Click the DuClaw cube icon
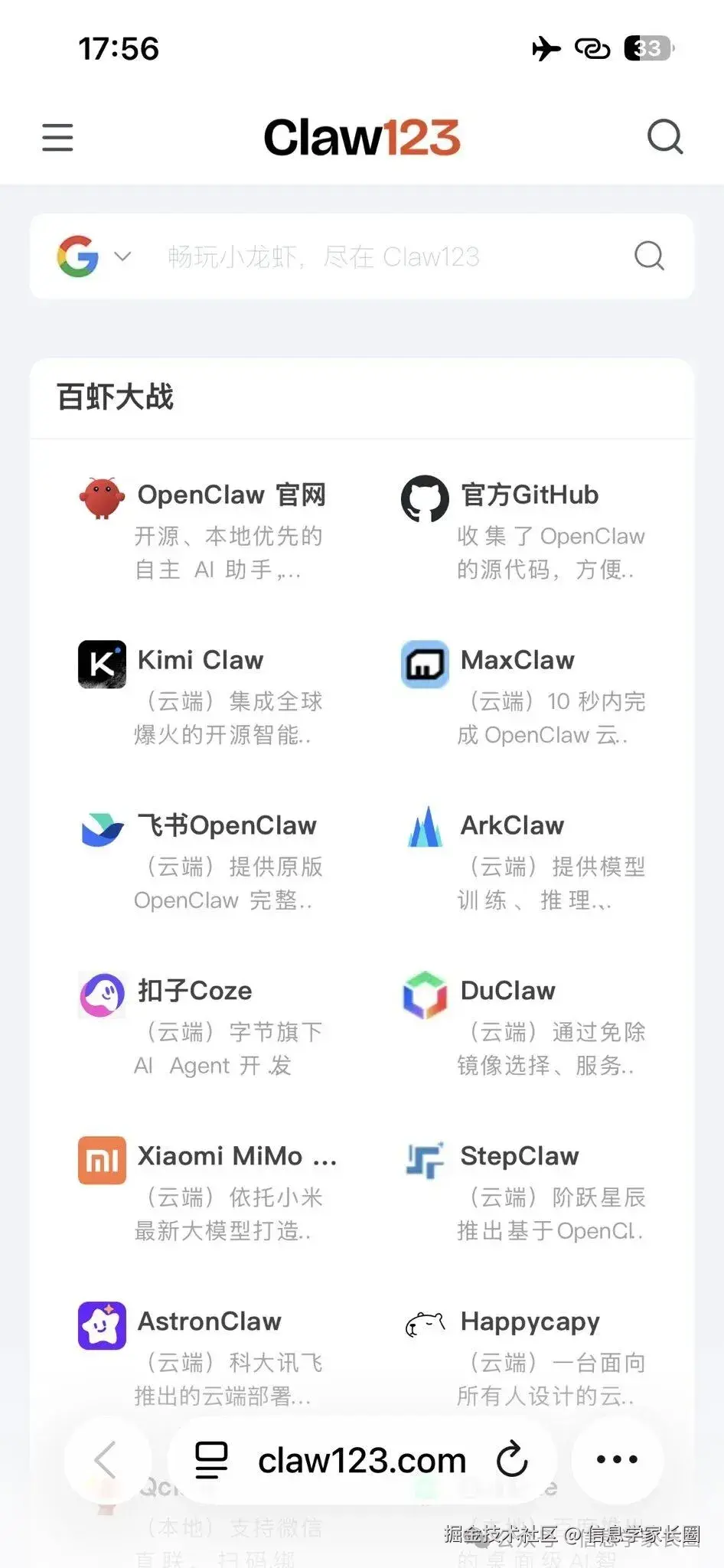Viewport: 724px width, 1568px height. coord(423,994)
